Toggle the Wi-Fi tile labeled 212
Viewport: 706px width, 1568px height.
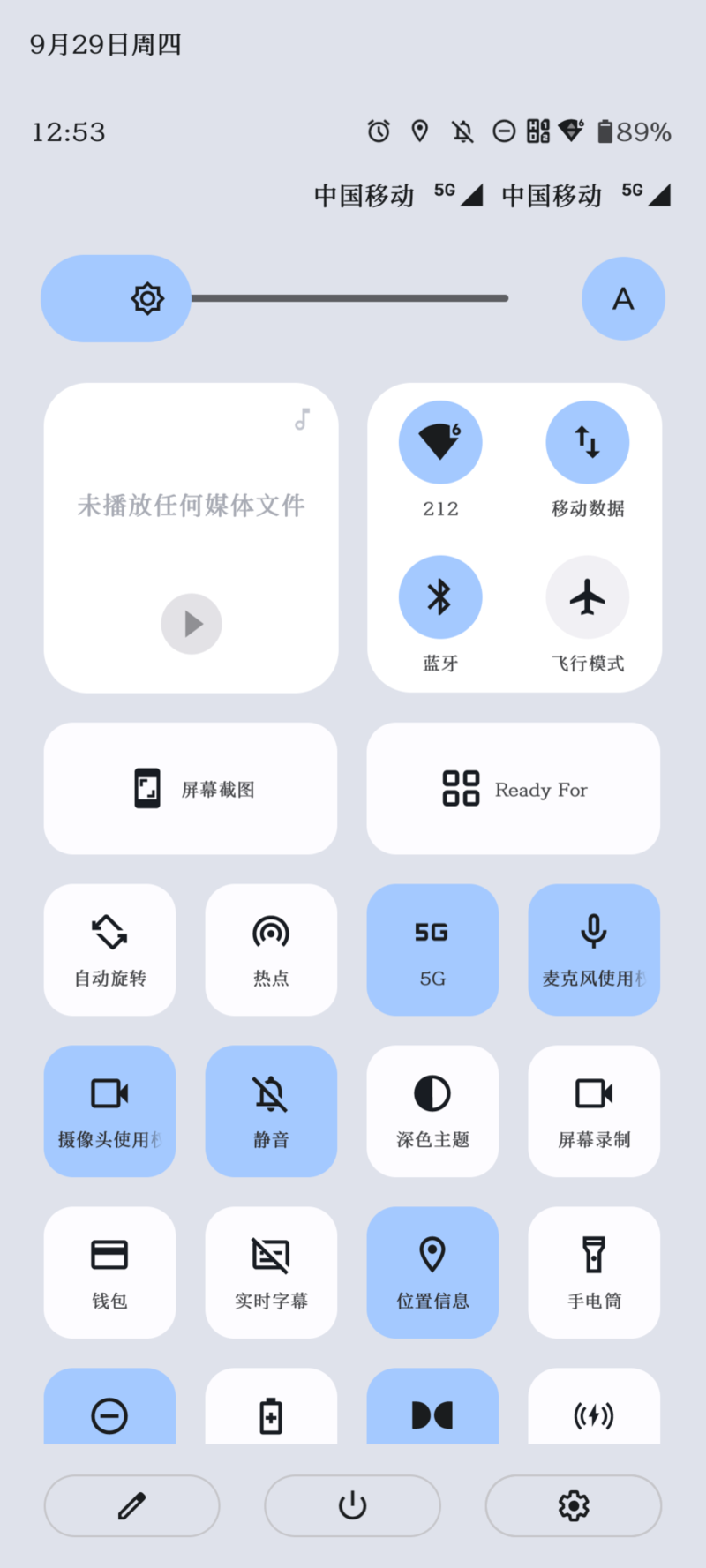(440, 443)
